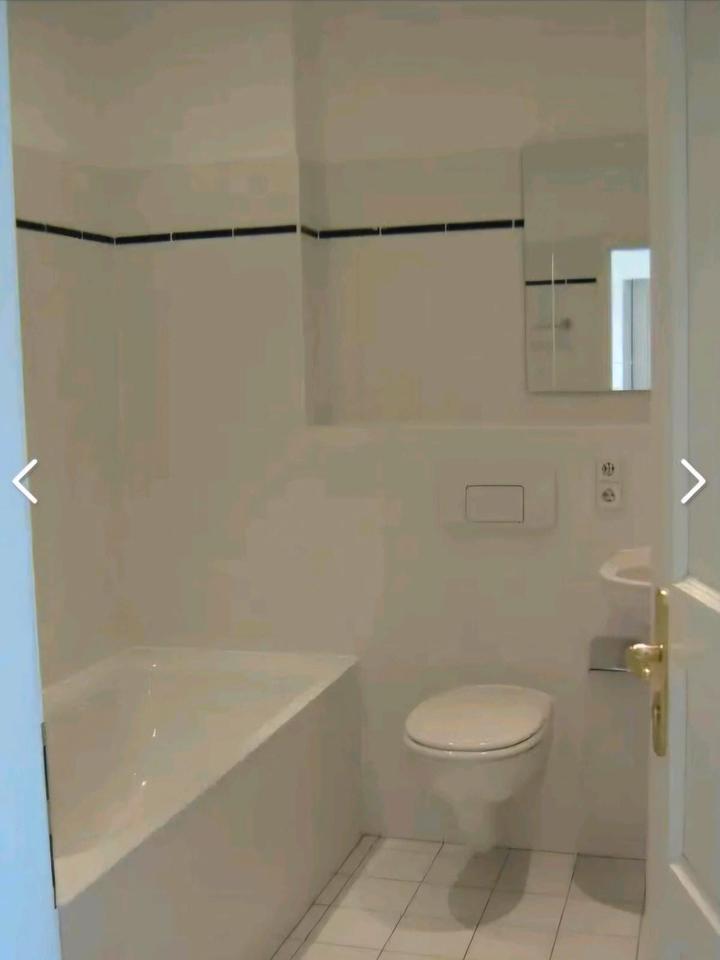Image resolution: width=720 pixels, height=960 pixels.
Task: Go to the next photo
Action: [692, 481]
